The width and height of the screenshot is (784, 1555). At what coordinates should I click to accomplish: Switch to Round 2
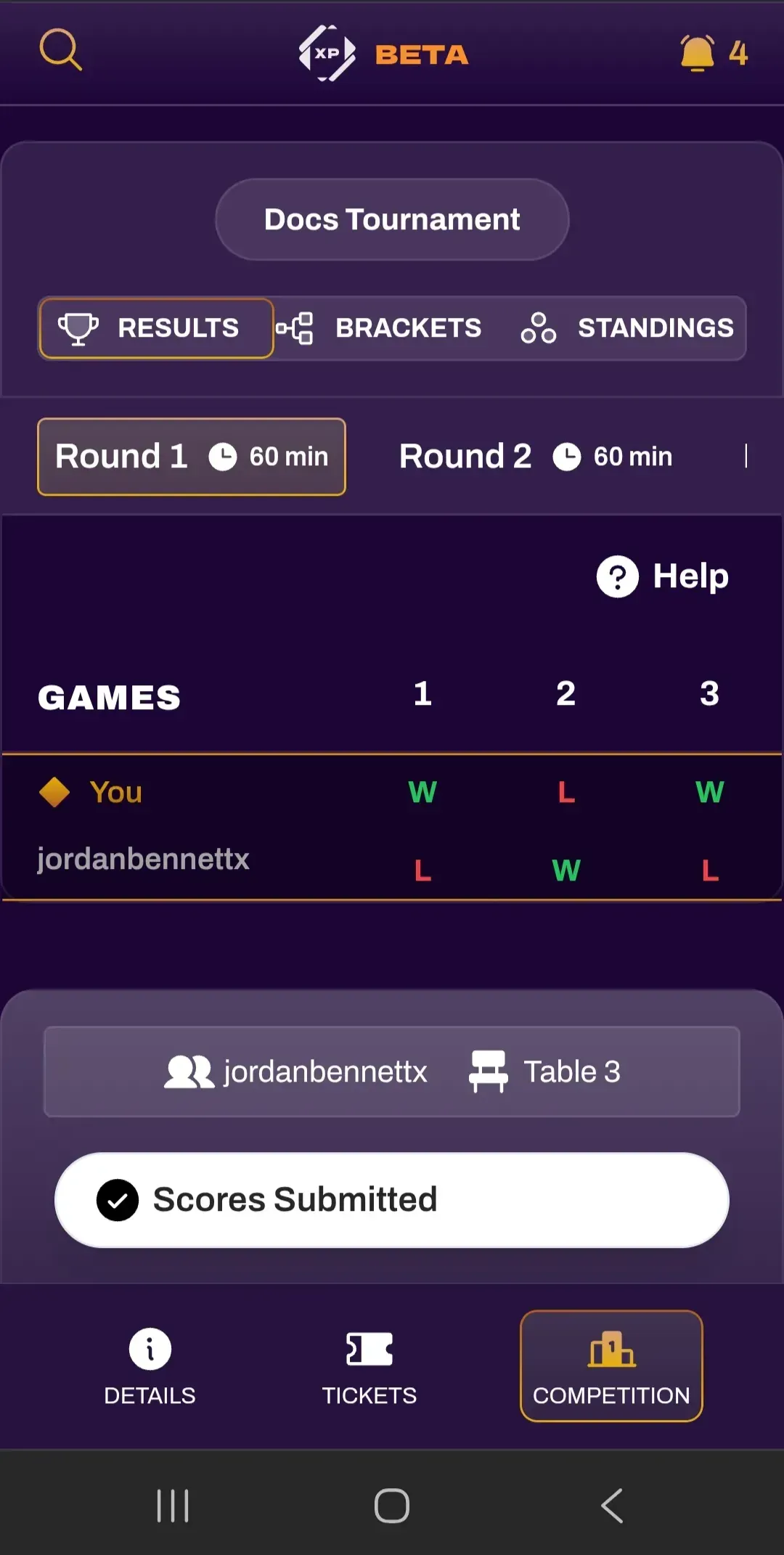(x=536, y=457)
